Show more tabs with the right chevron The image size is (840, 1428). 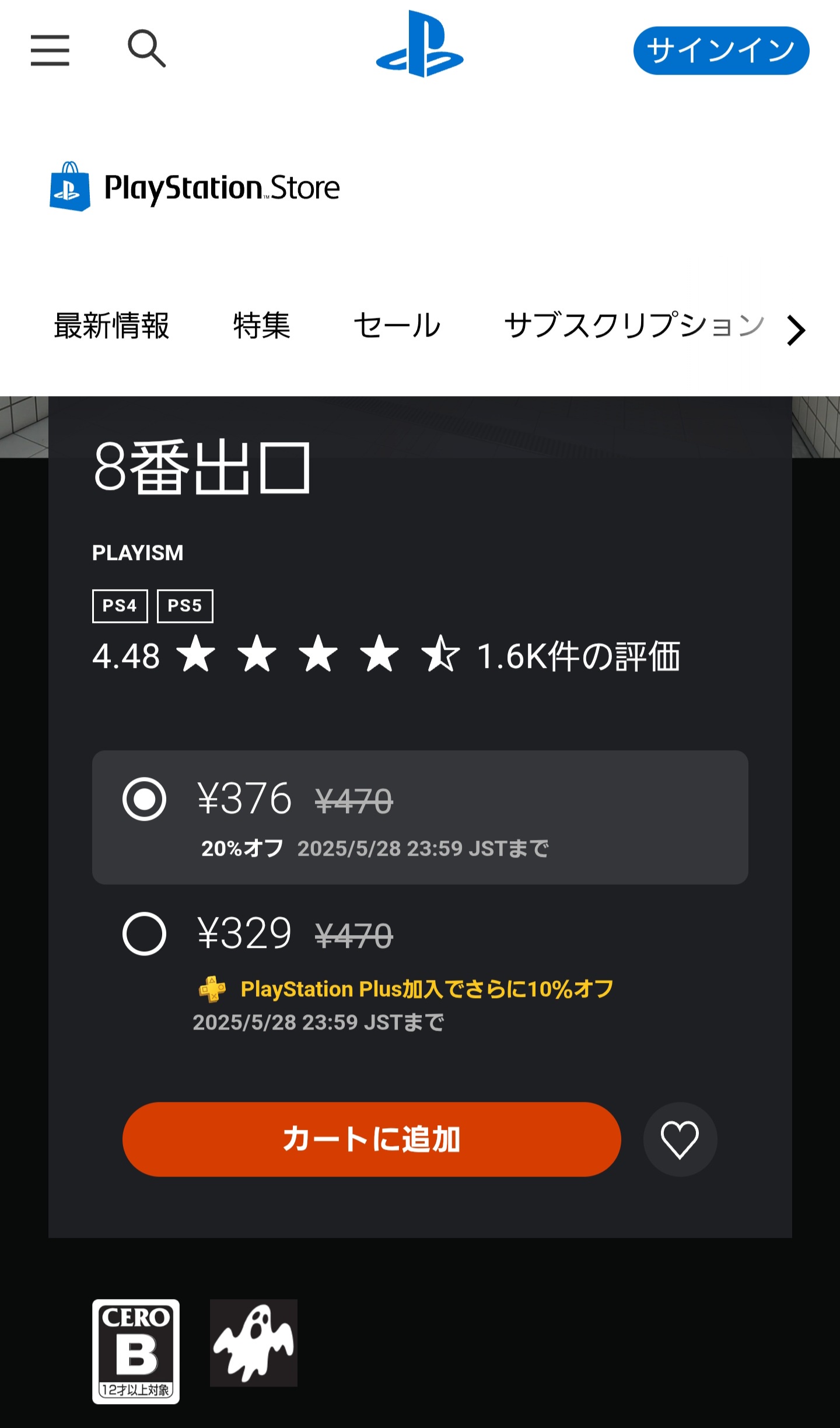[x=796, y=330]
